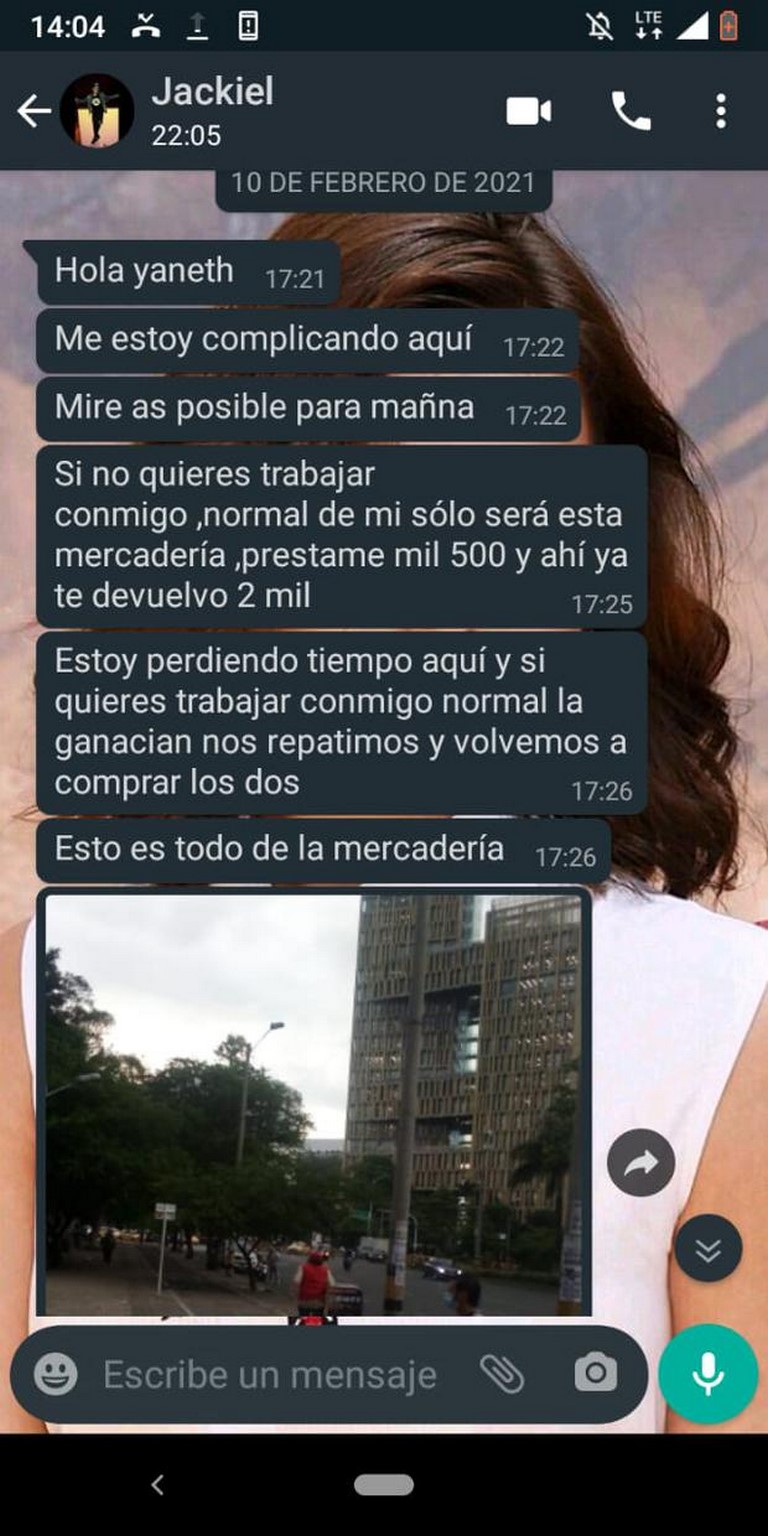Start a video call with Jackiel
Screen dimensions: 768x1536
click(x=529, y=111)
